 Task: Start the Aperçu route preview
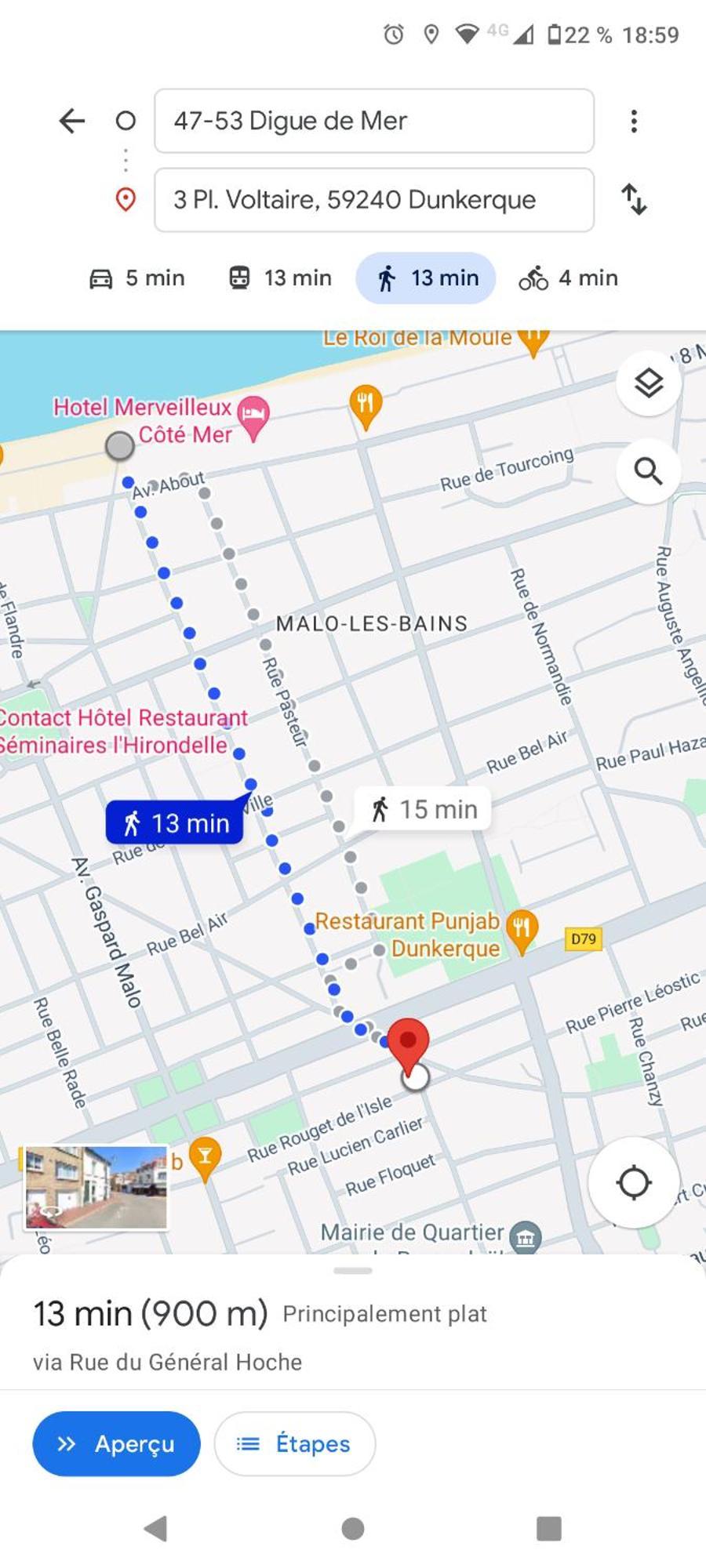point(116,1443)
